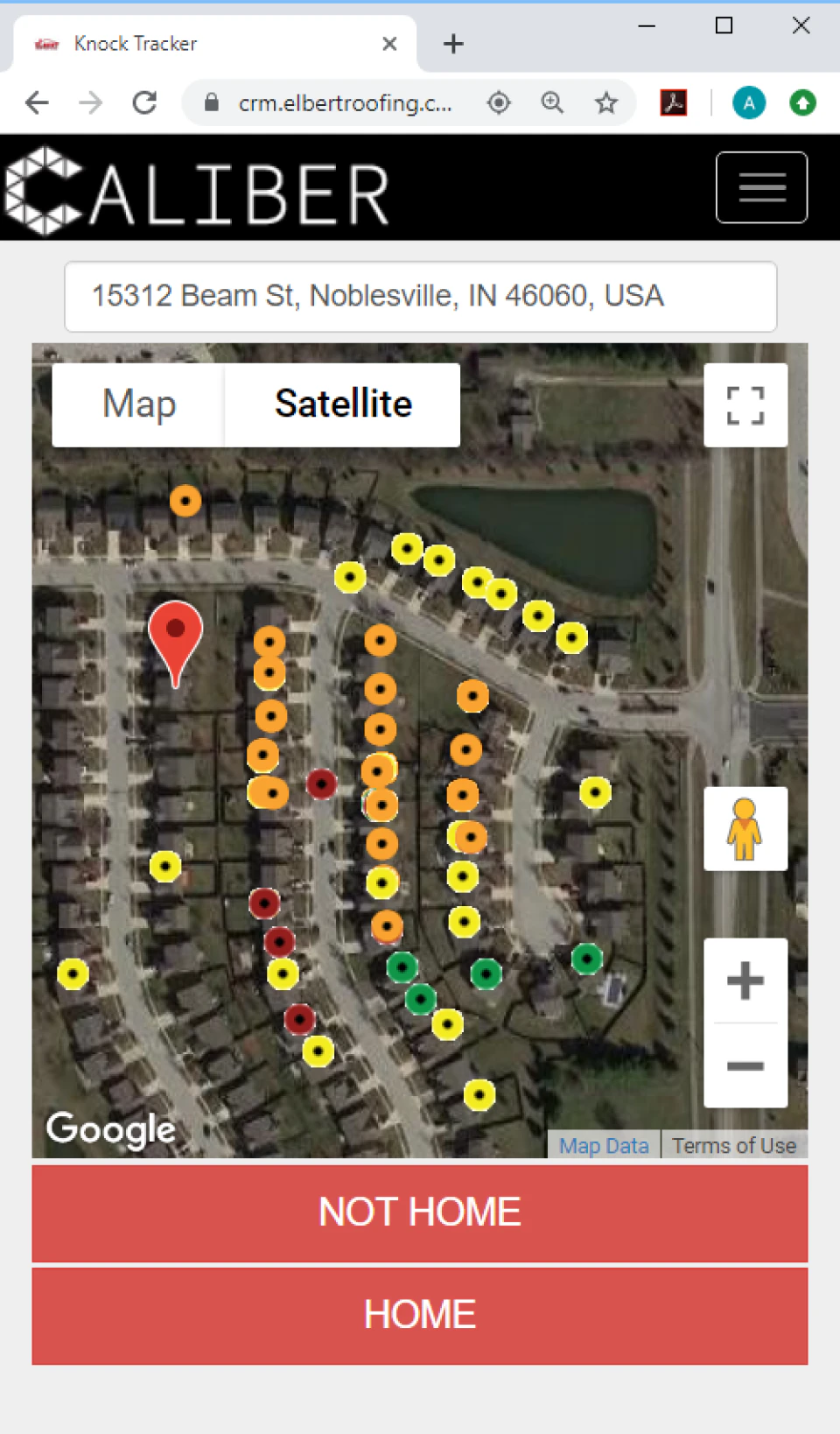Open Terms of Use link
Viewport: 840px width, 1434px height.
coord(733,1146)
